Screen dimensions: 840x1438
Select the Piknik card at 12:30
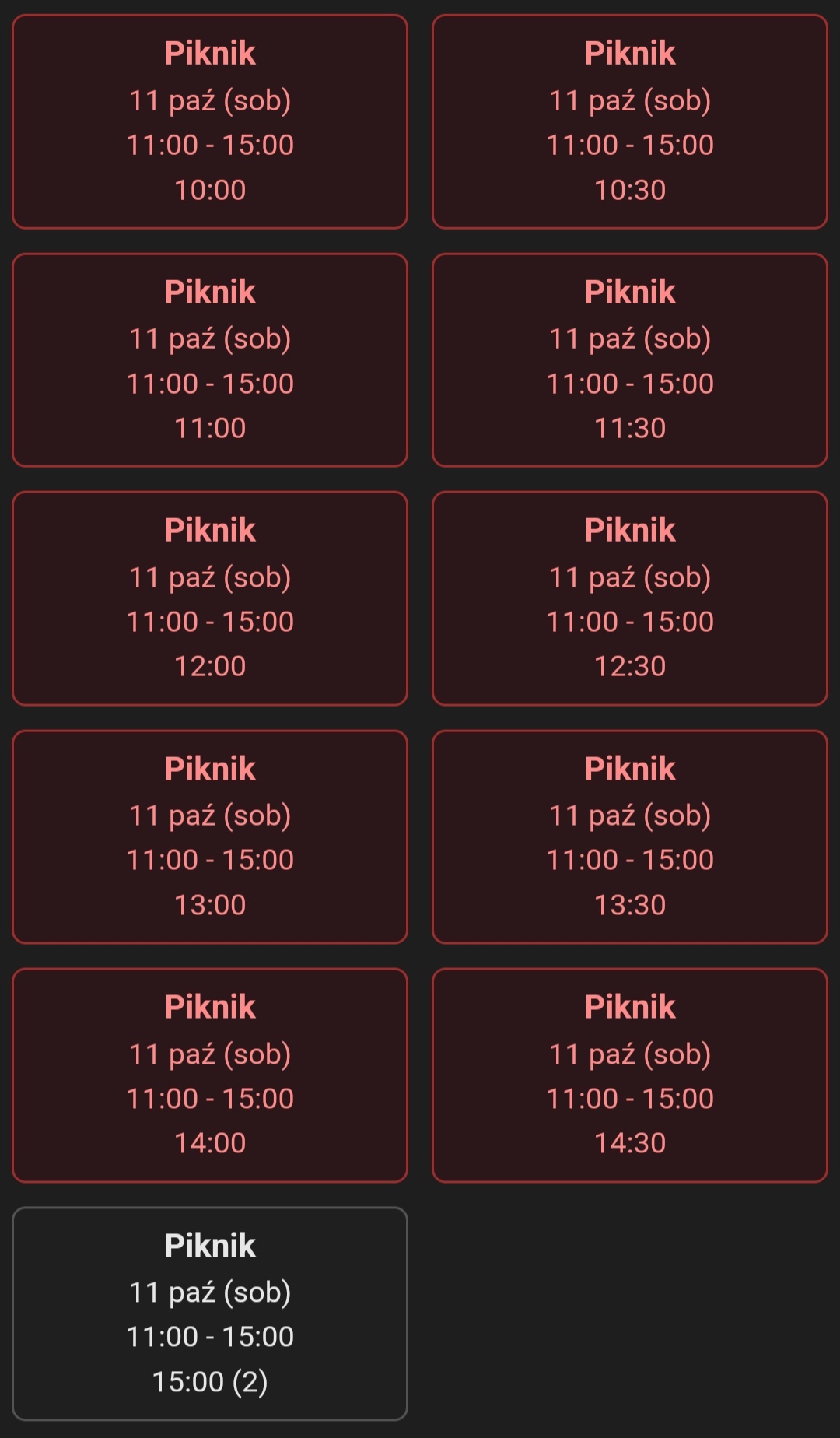(630, 598)
